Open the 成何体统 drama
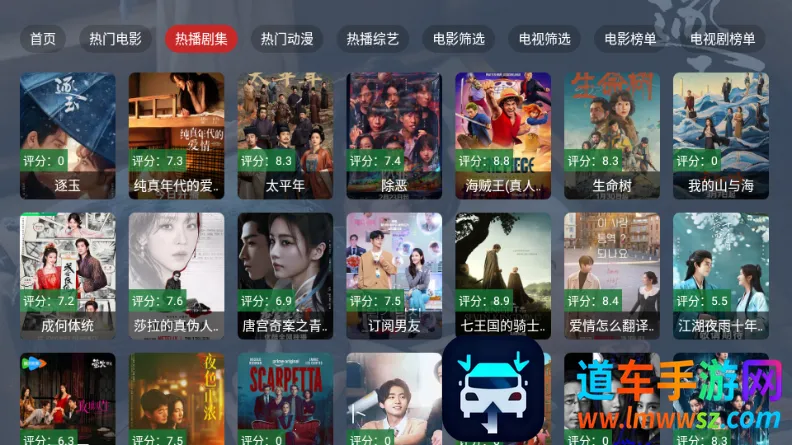Viewport: 792px width, 445px height. tap(67, 272)
